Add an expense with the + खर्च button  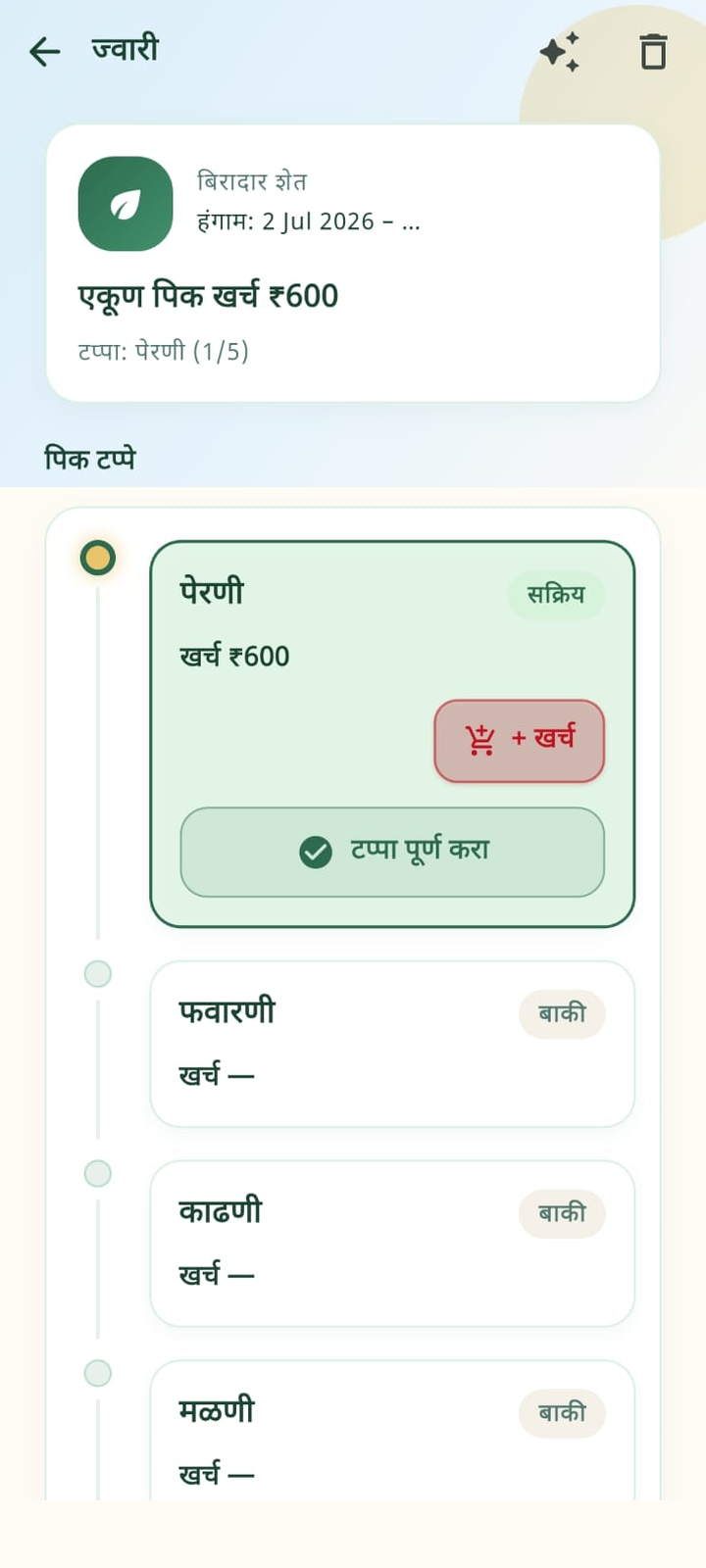pos(519,741)
